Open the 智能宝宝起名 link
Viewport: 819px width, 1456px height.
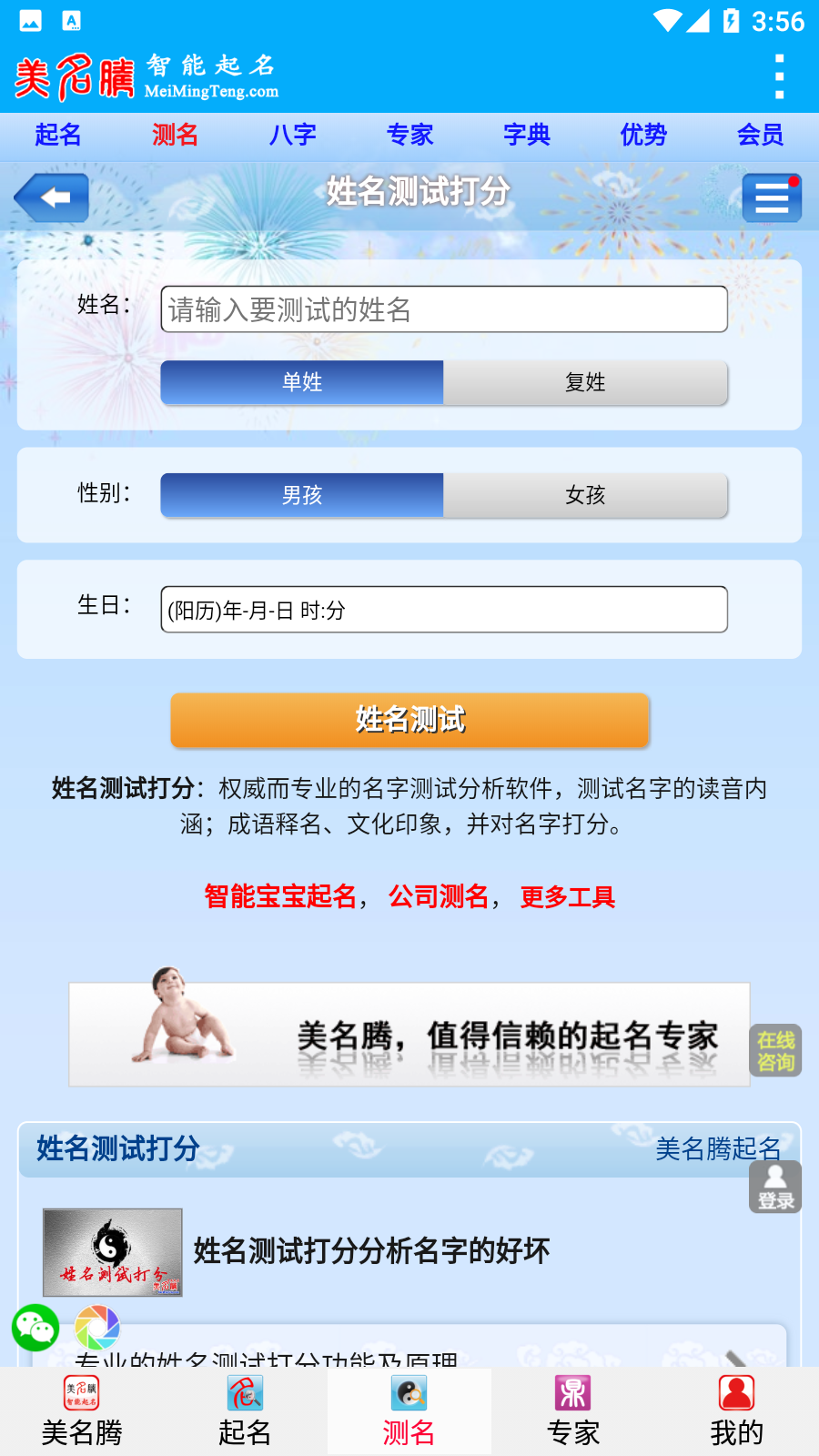[280, 896]
